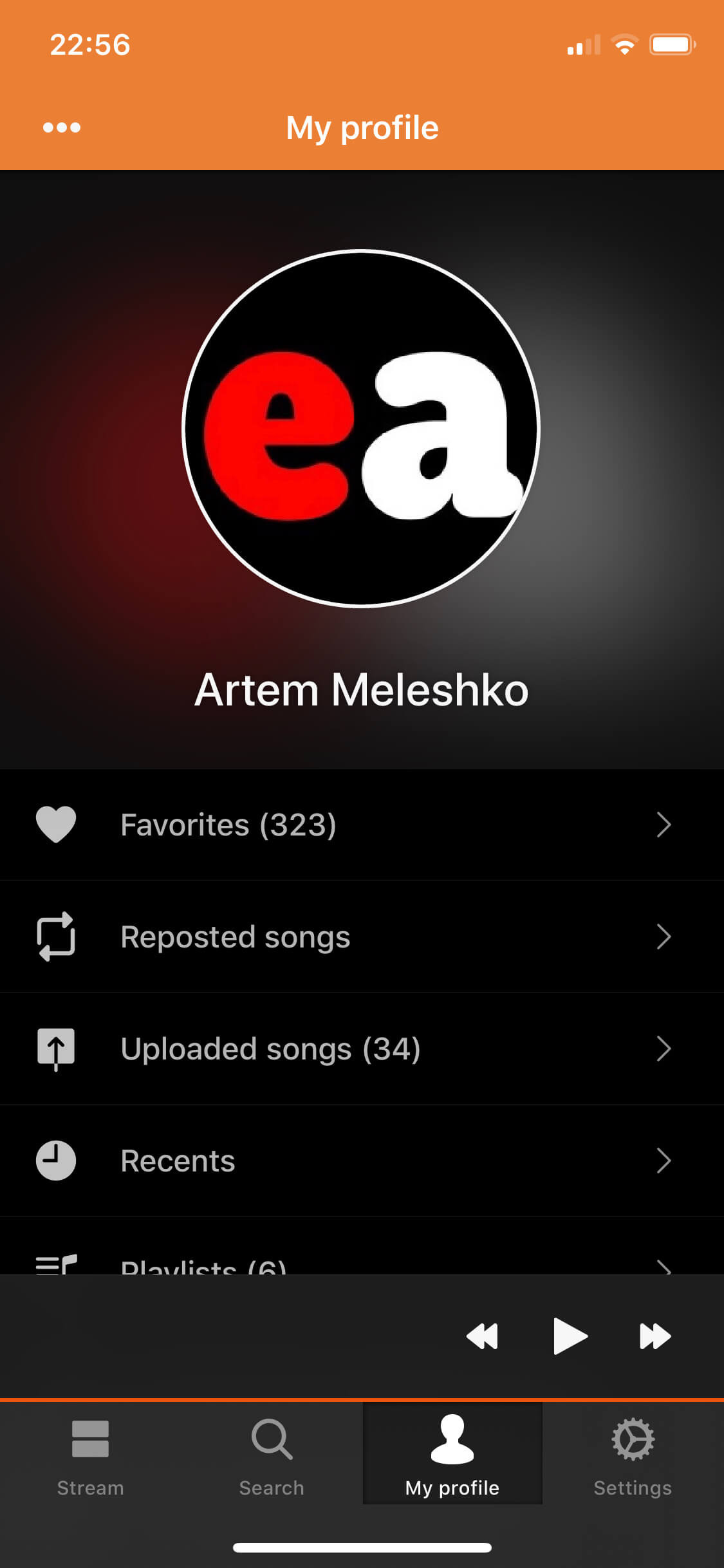Open the ellipsis options menu

coord(60,127)
